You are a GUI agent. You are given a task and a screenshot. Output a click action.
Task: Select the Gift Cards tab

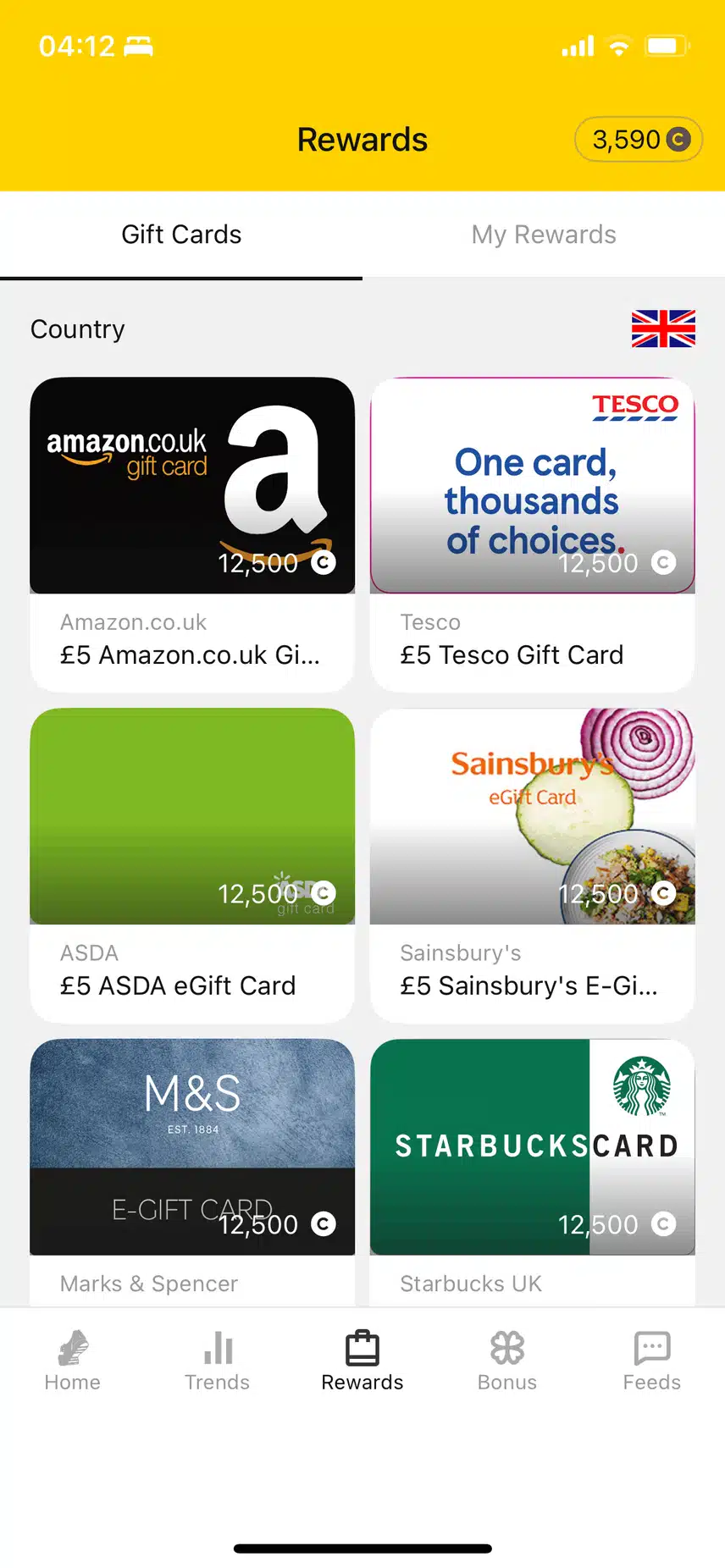[181, 235]
